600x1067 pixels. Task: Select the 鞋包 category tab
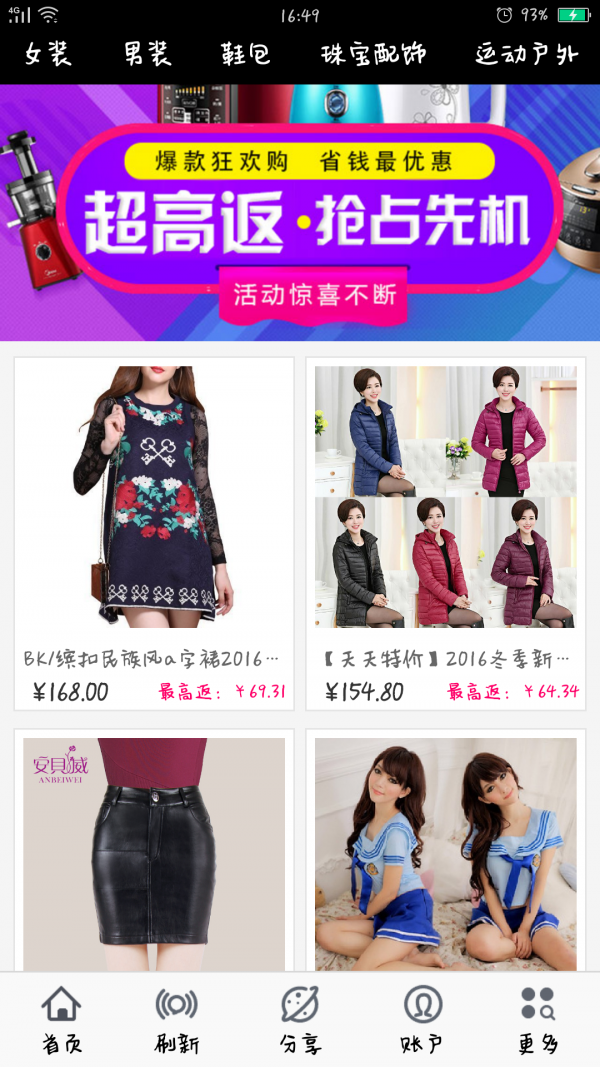click(246, 54)
